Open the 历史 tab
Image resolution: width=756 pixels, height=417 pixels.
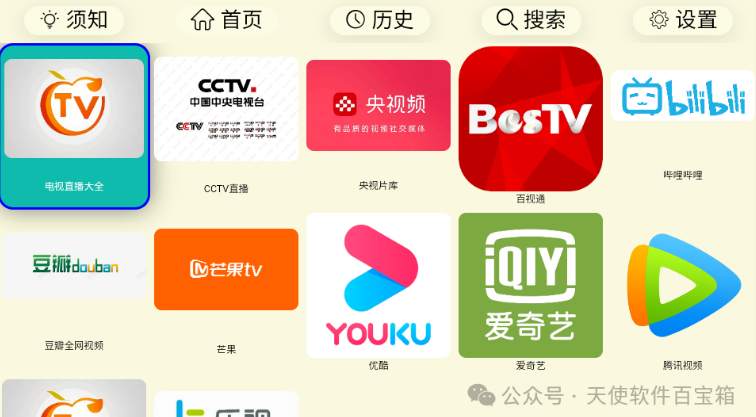[x=379, y=20]
